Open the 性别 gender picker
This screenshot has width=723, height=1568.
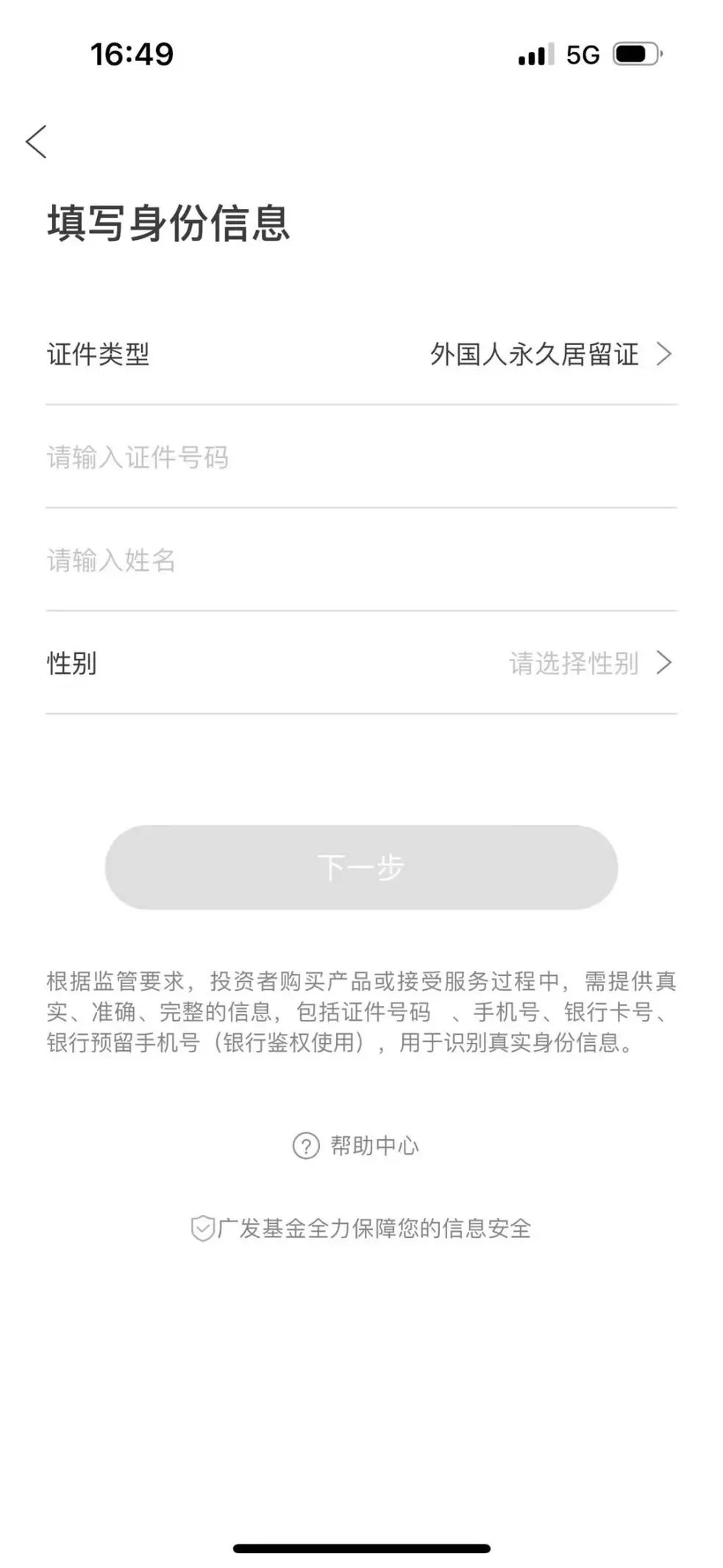[x=361, y=663]
